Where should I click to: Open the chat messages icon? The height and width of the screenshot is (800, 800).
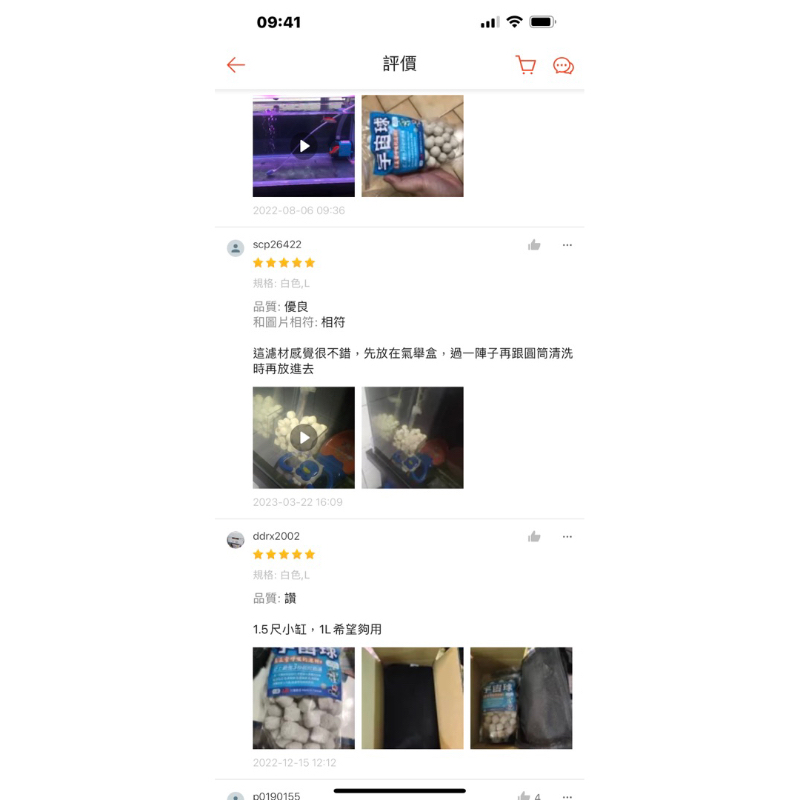pyautogui.click(x=563, y=66)
